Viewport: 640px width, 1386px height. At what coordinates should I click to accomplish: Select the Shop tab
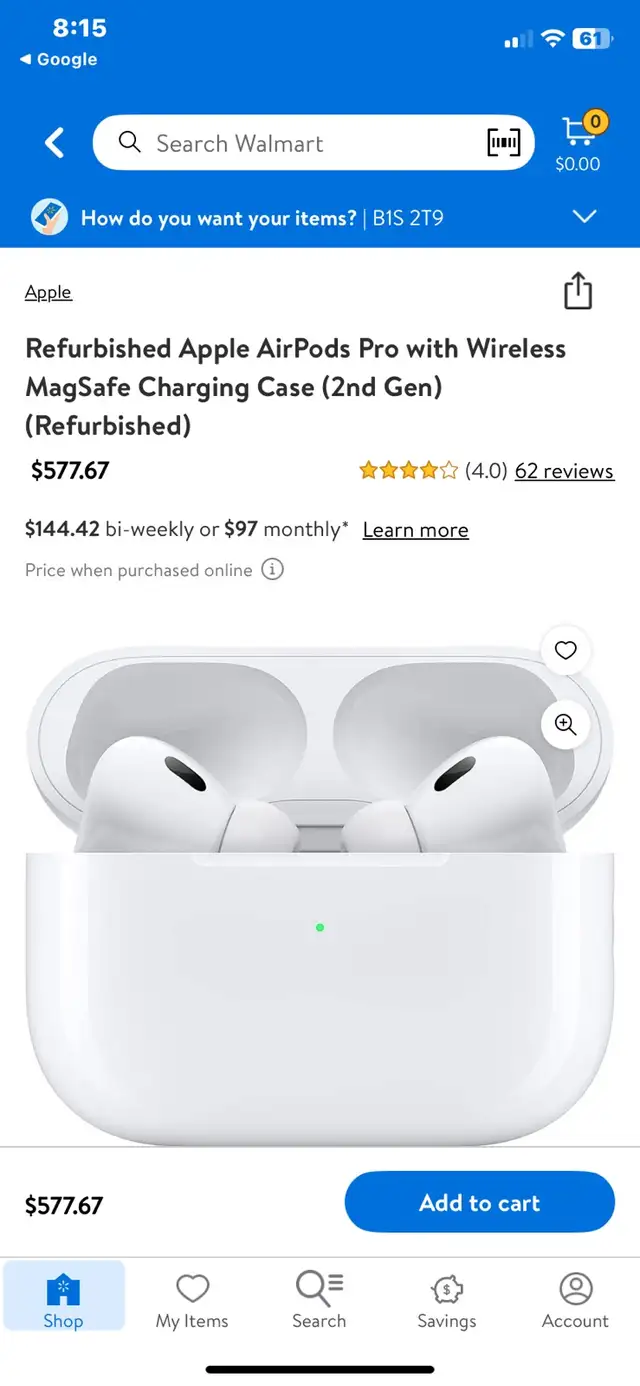63,1296
